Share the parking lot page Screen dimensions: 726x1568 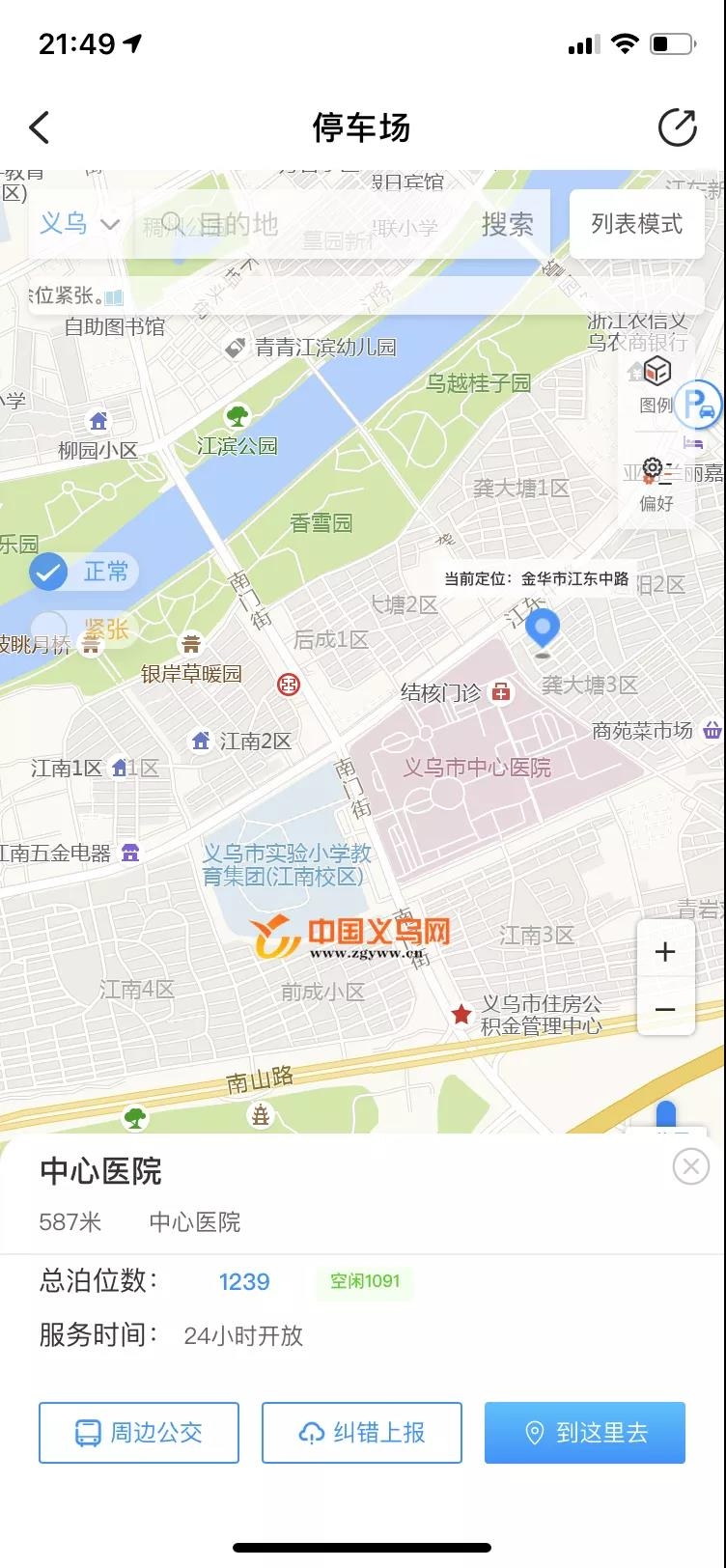tap(677, 127)
